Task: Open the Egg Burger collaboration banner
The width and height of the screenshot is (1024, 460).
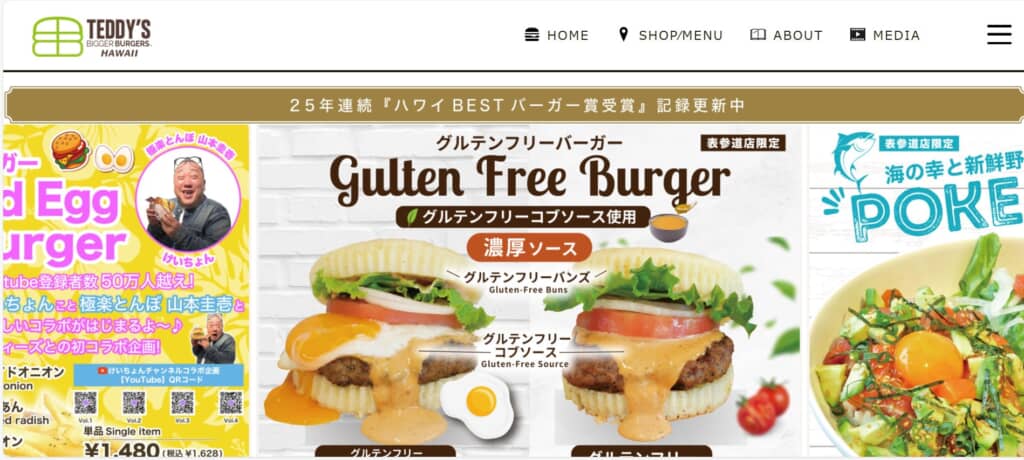Action: (126, 290)
